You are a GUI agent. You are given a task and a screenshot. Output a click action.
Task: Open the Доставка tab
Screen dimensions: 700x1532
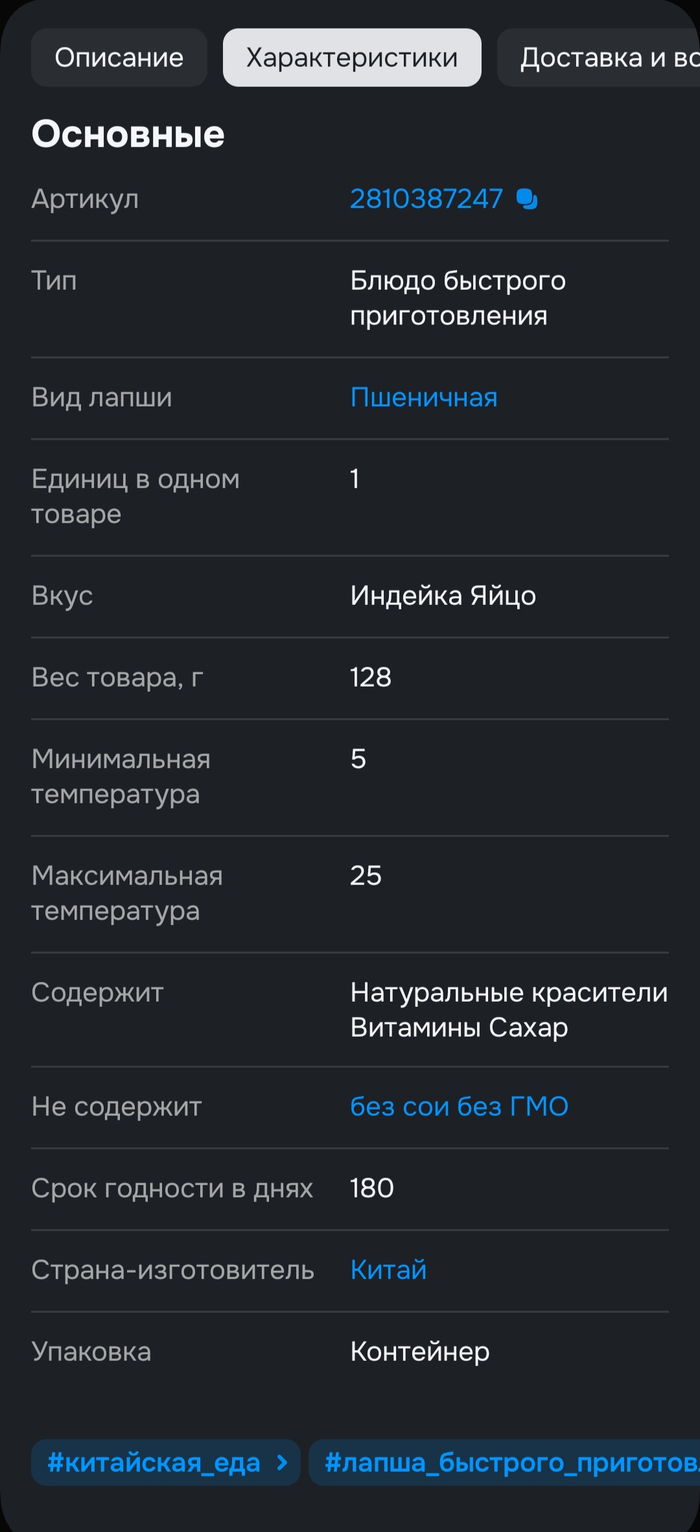[606, 58]
